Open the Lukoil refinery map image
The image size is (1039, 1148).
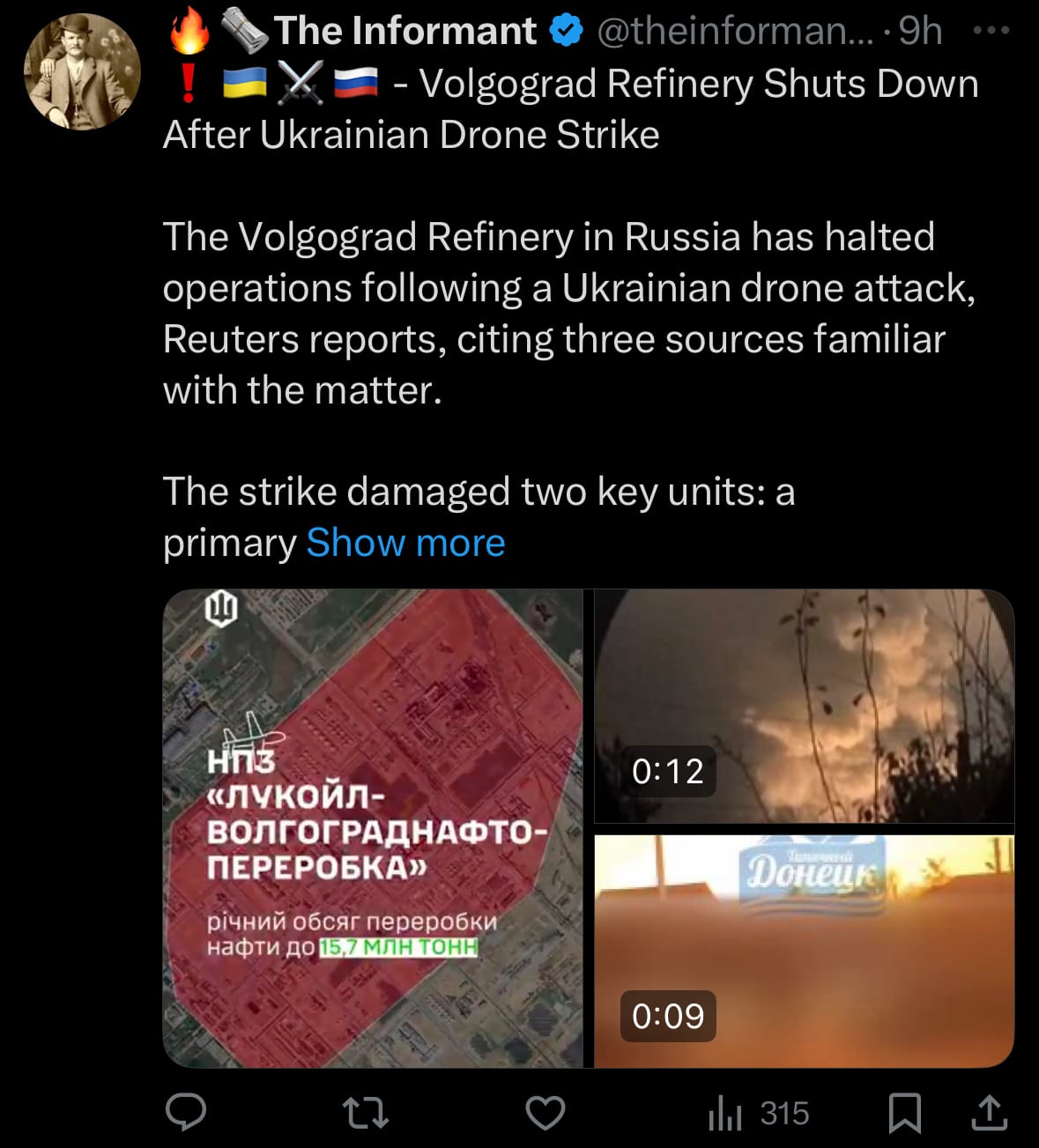(373, 828)
